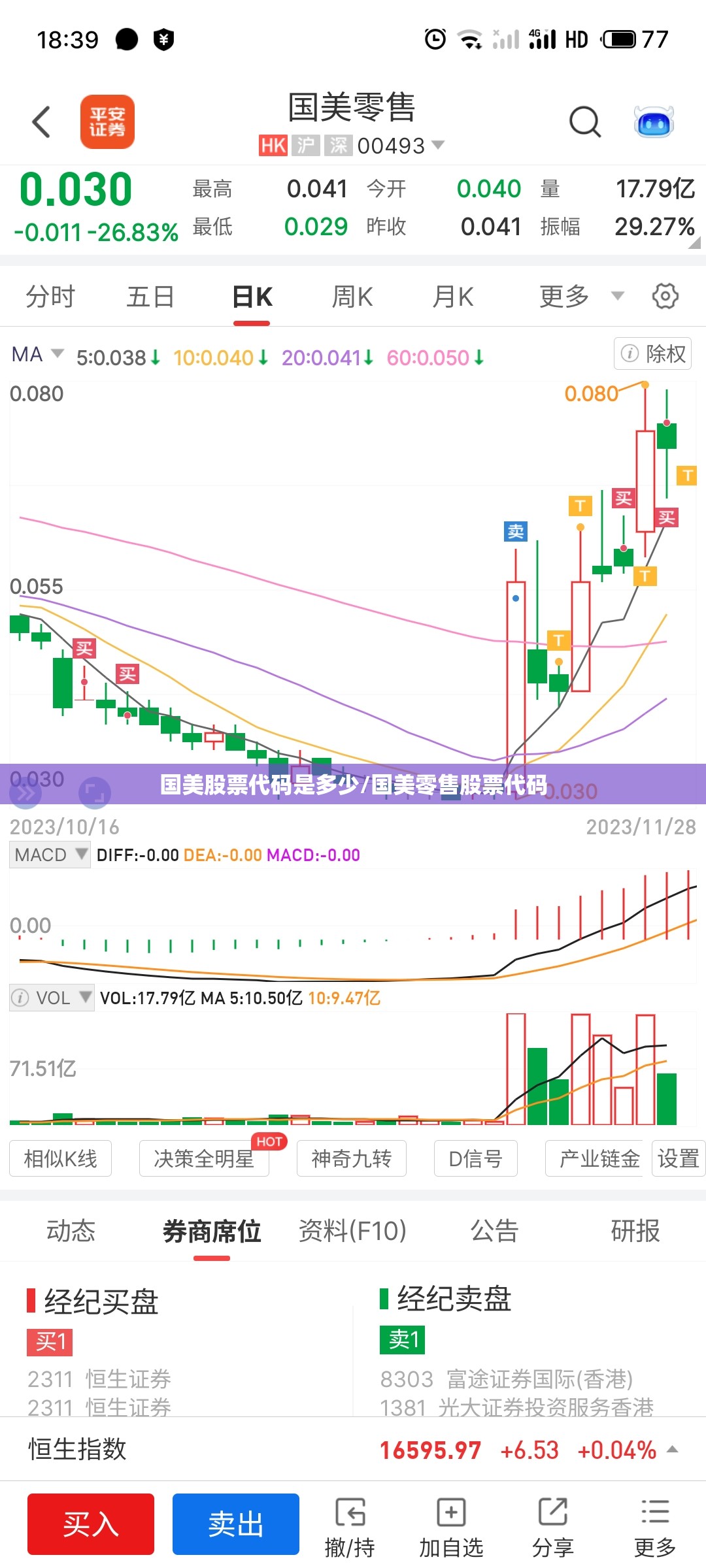Viewport: 706px width, 1568px height.
Task: Tap the 除权 adjustment button
Action: 652,353
